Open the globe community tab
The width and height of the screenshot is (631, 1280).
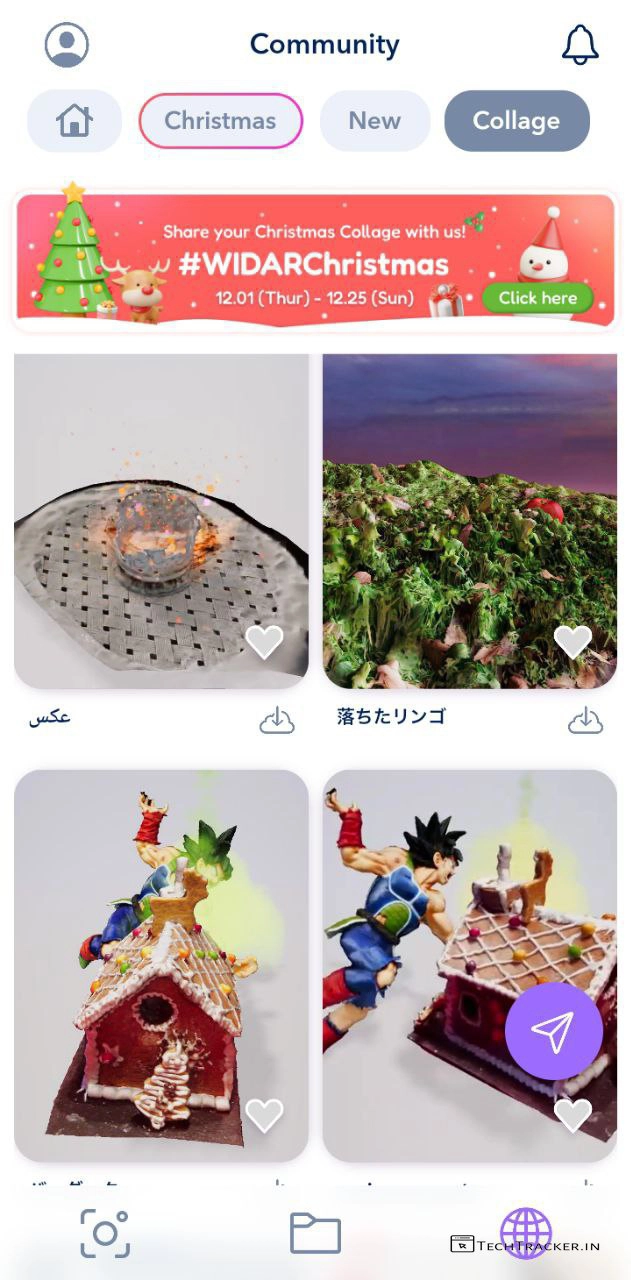tap(526, 1234)
